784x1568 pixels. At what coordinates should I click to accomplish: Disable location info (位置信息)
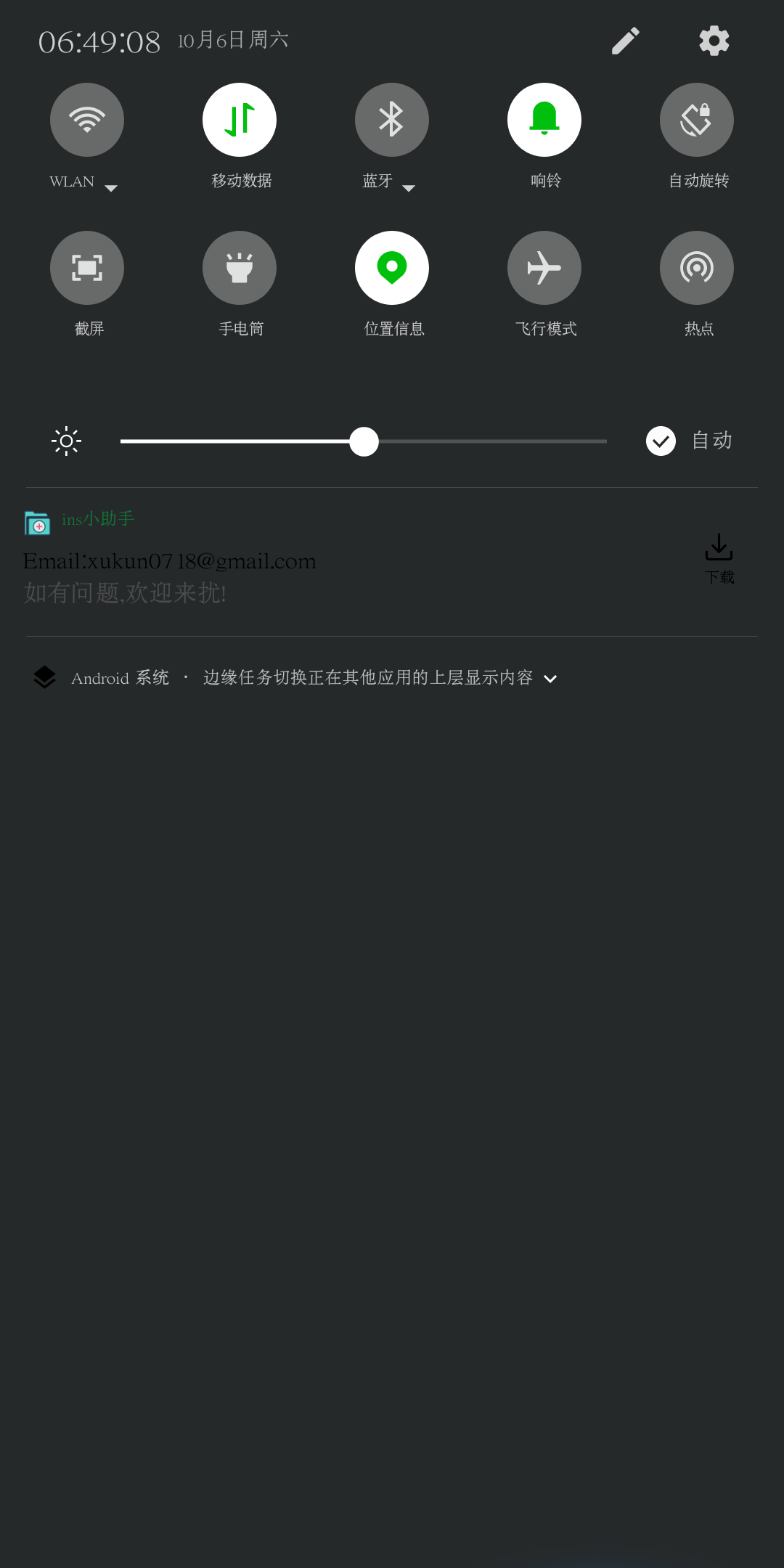[392, 268]
